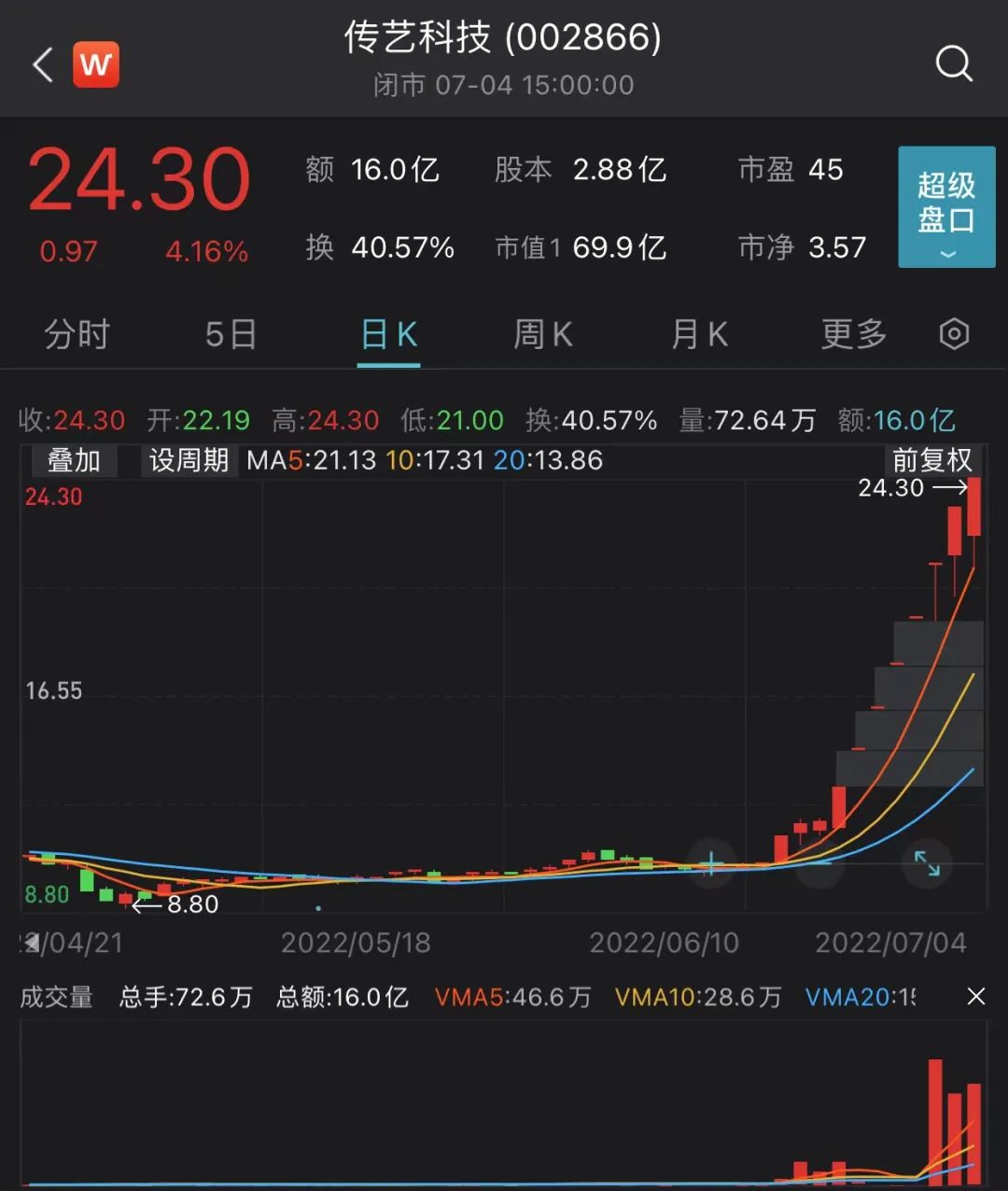Switch to the 5日 chart tab
1008x1191 pixels.
point(231,334)
